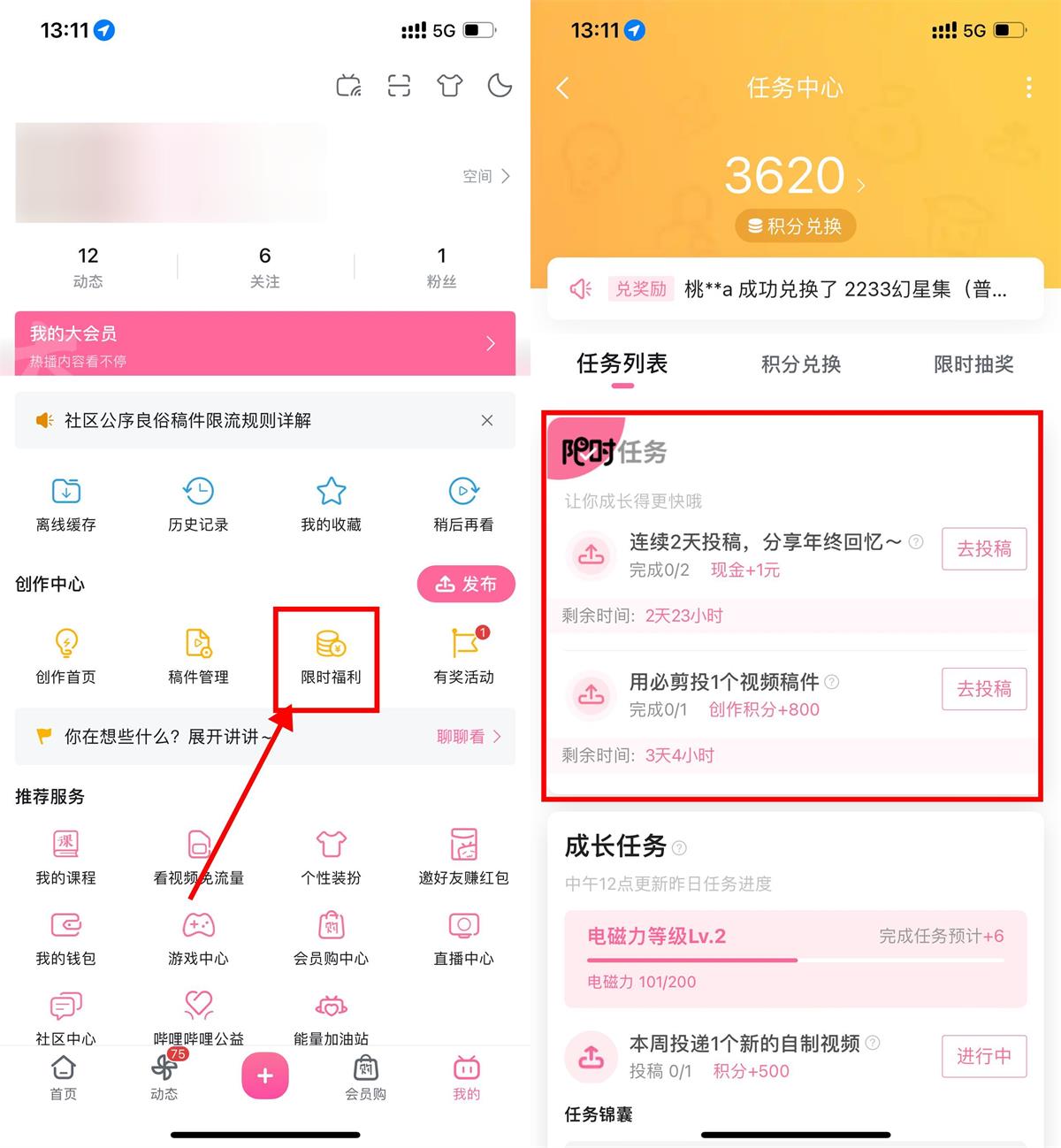Image resolution: width=1061 pixels, height=1148 pixels.
Task: Switch to the 动态 tab in the bottom bar
Action: pos(164,1076)
